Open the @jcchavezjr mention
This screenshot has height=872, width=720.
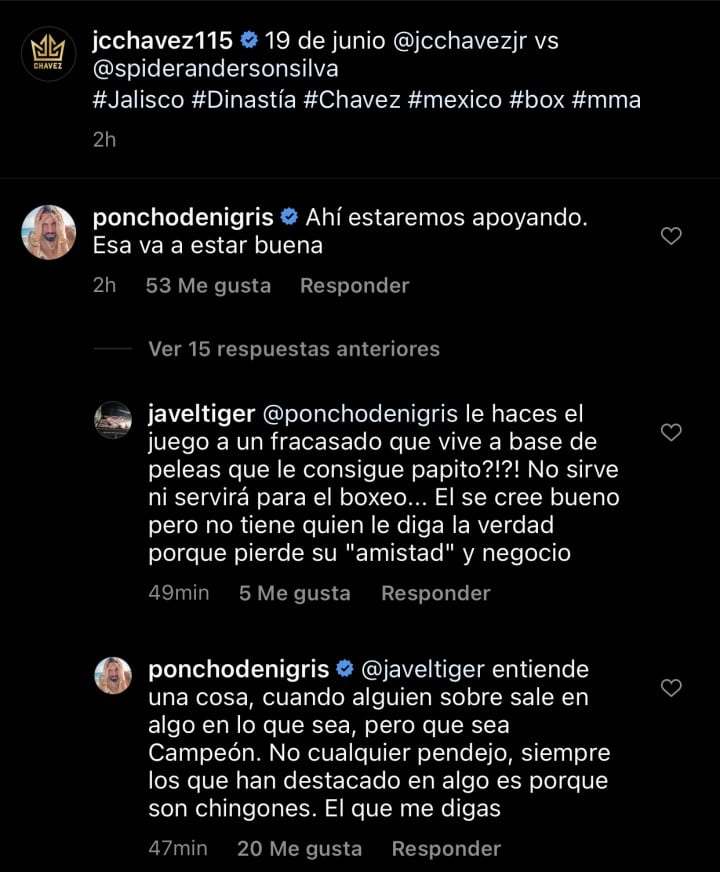tap(487, 41)
